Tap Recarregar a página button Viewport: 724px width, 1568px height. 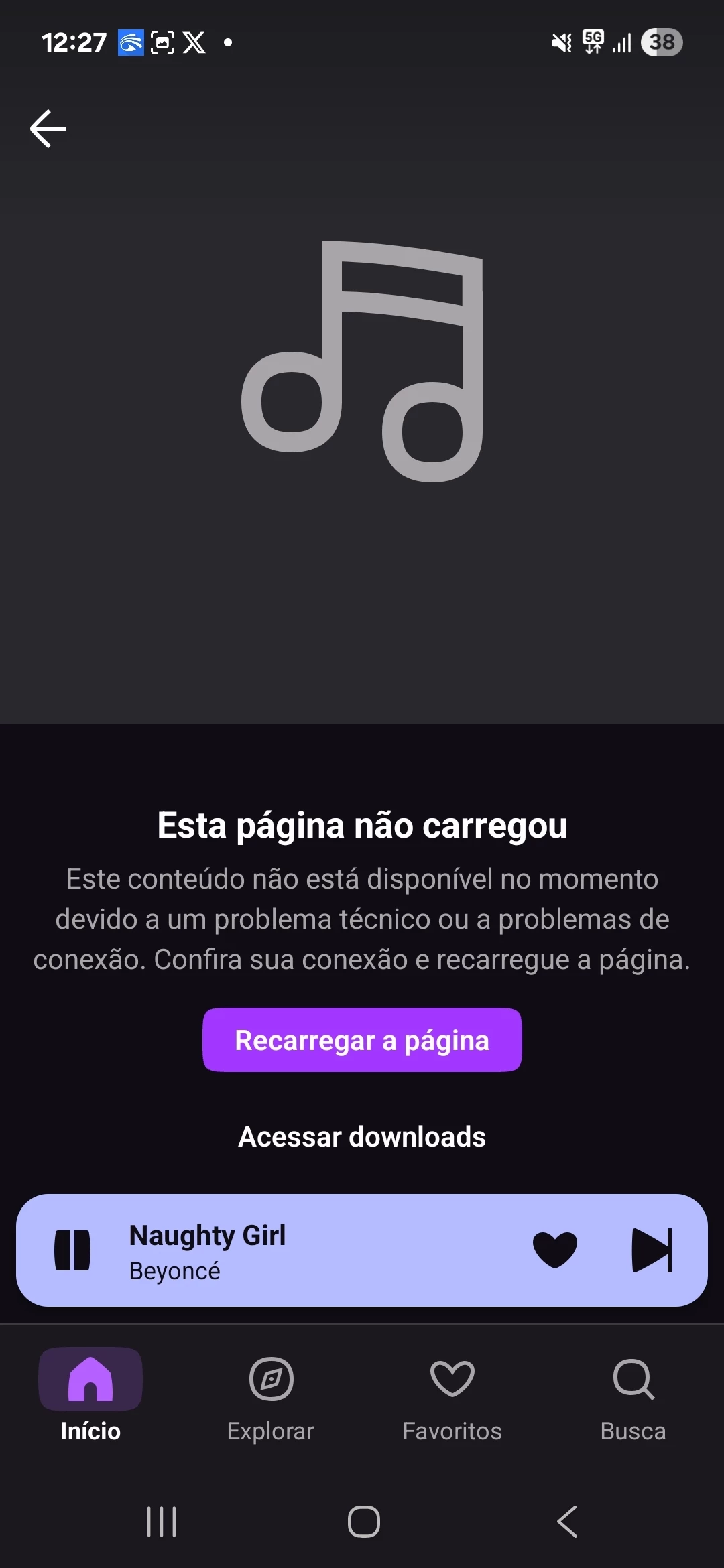[362, 1040]
